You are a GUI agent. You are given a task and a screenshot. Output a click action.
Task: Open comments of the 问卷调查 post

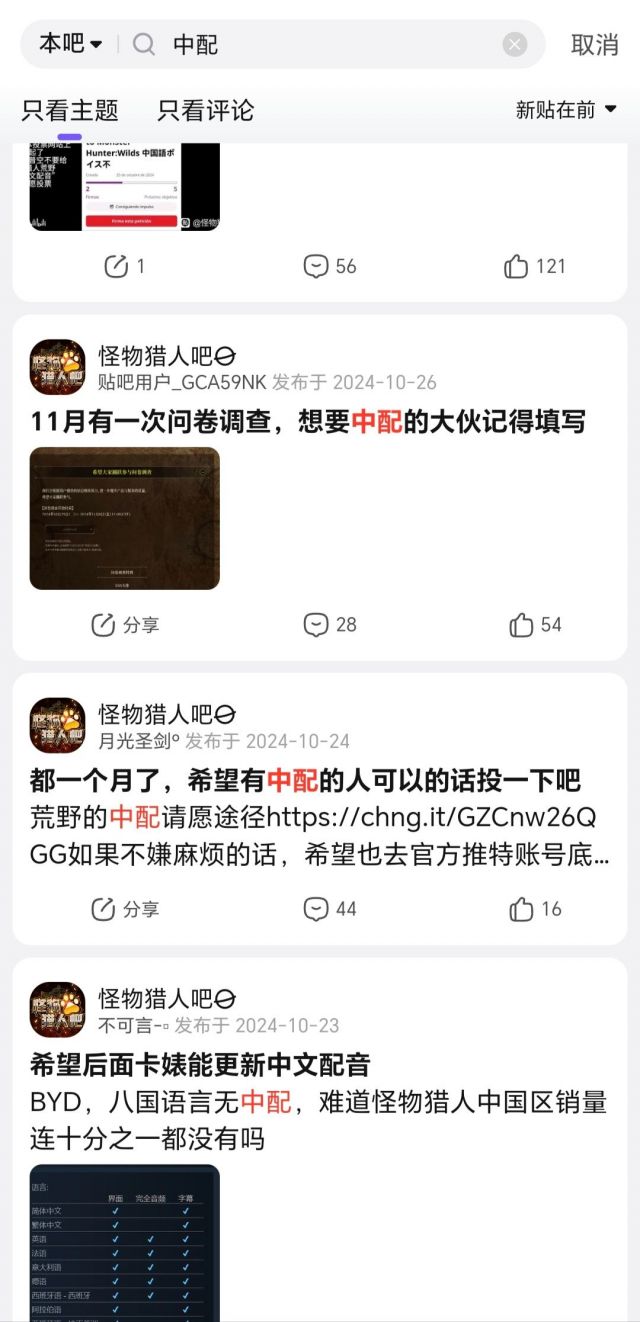(x=330, y=625)
